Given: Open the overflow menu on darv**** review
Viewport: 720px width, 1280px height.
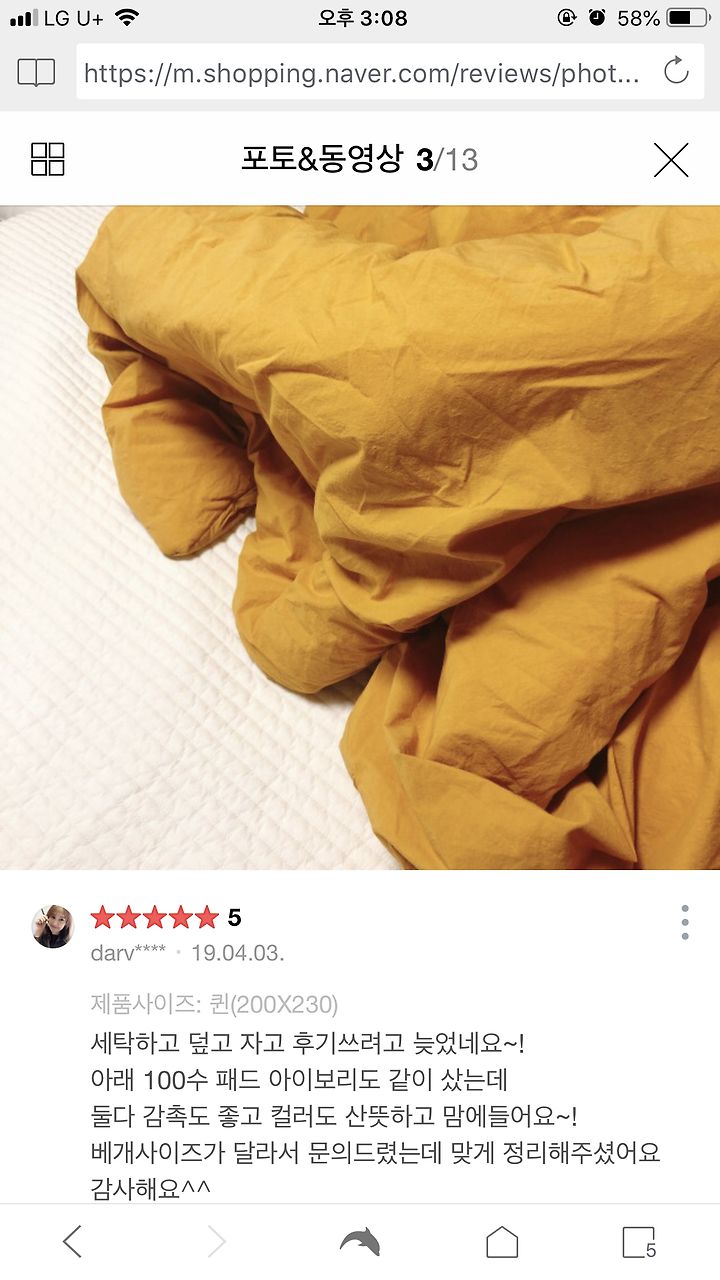Looking at the screenshot, I should (x=685, y=922).
